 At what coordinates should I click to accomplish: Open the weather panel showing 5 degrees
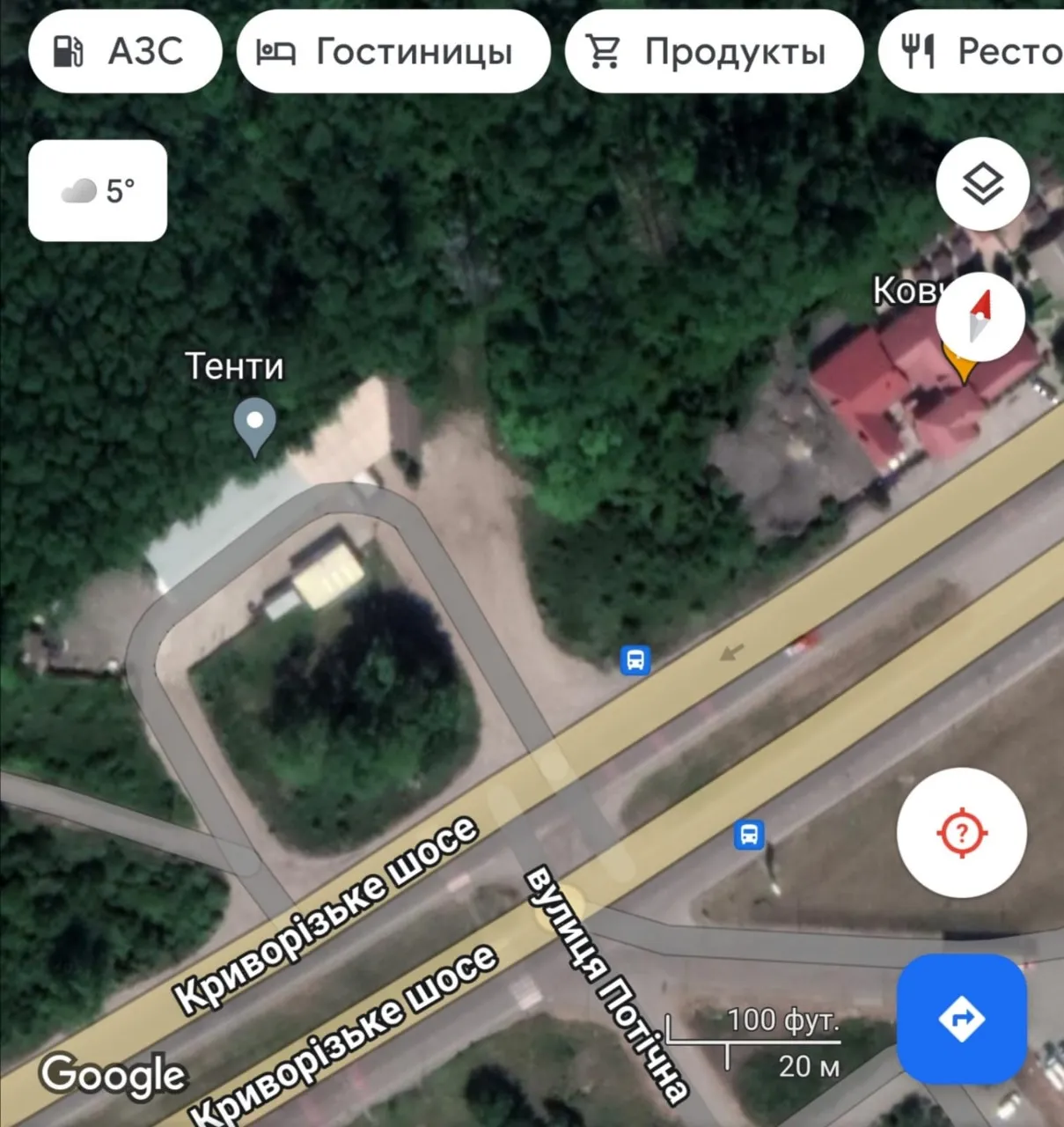(x=97, y=190)
